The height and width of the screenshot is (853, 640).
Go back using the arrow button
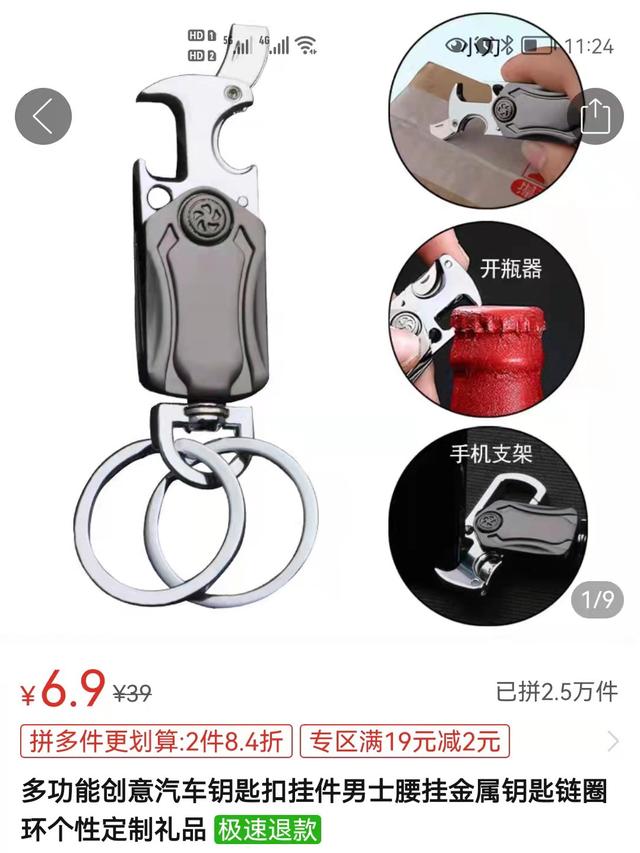point(43,117)
